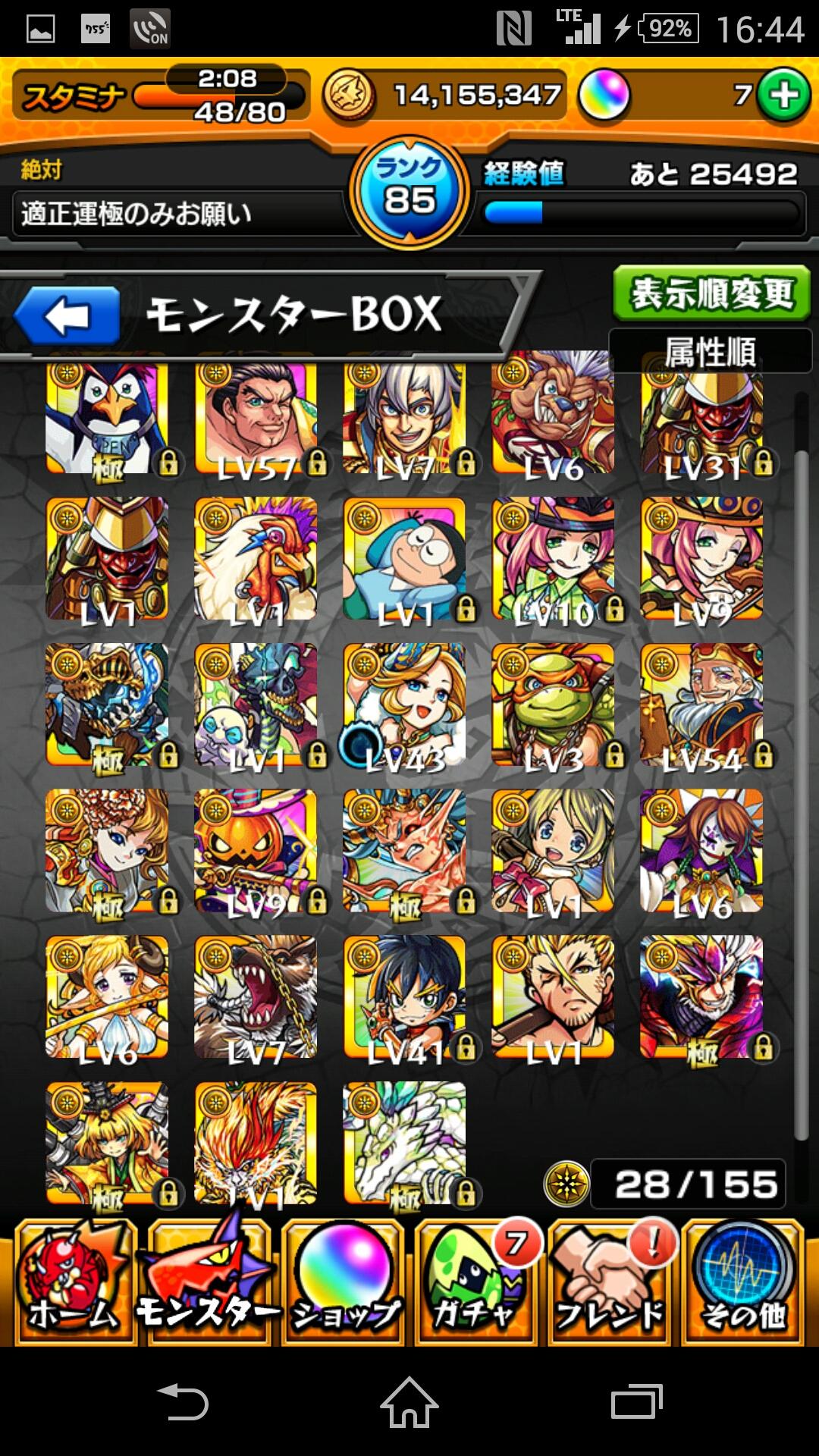Viewport: 819px width, 1456px height.
Task: Open the ショップ tab
Action: coord(345,1282)
